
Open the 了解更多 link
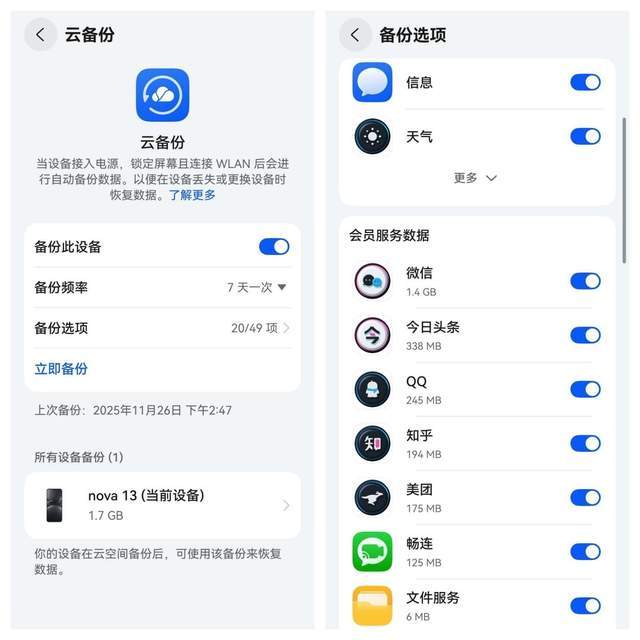point(192,195)
